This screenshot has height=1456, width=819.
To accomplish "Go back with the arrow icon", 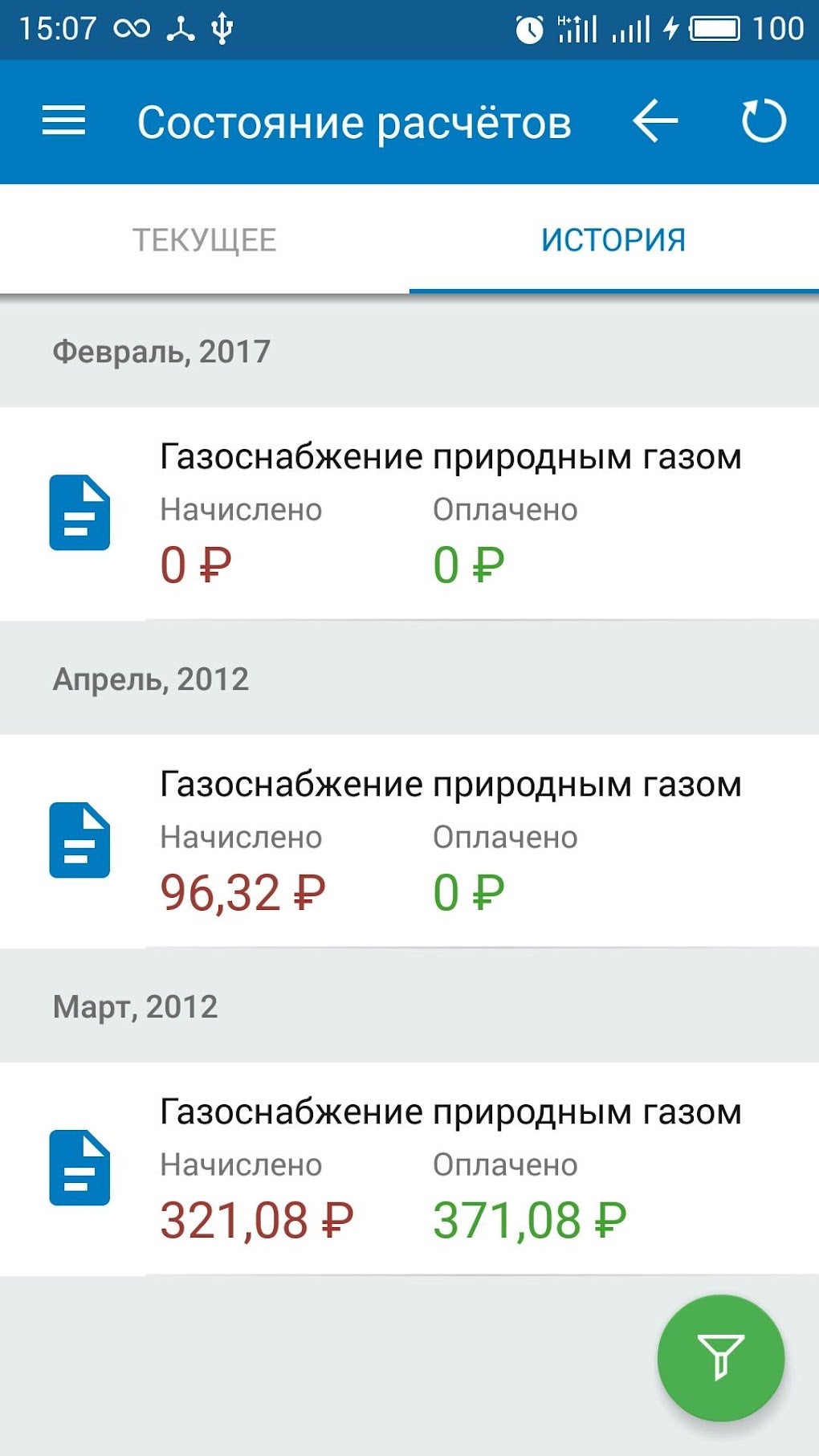I will click(655, 122).
